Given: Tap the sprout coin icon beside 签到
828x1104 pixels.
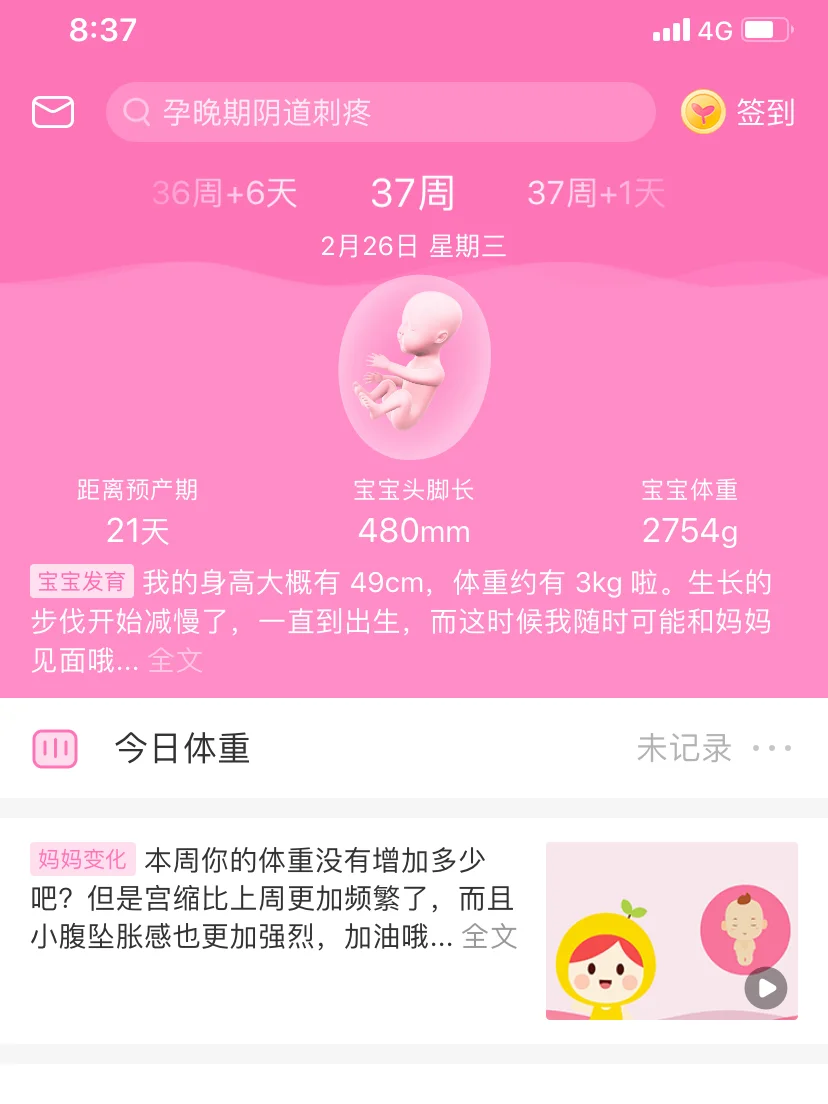Looking at the screenshot, I should 703,113.
